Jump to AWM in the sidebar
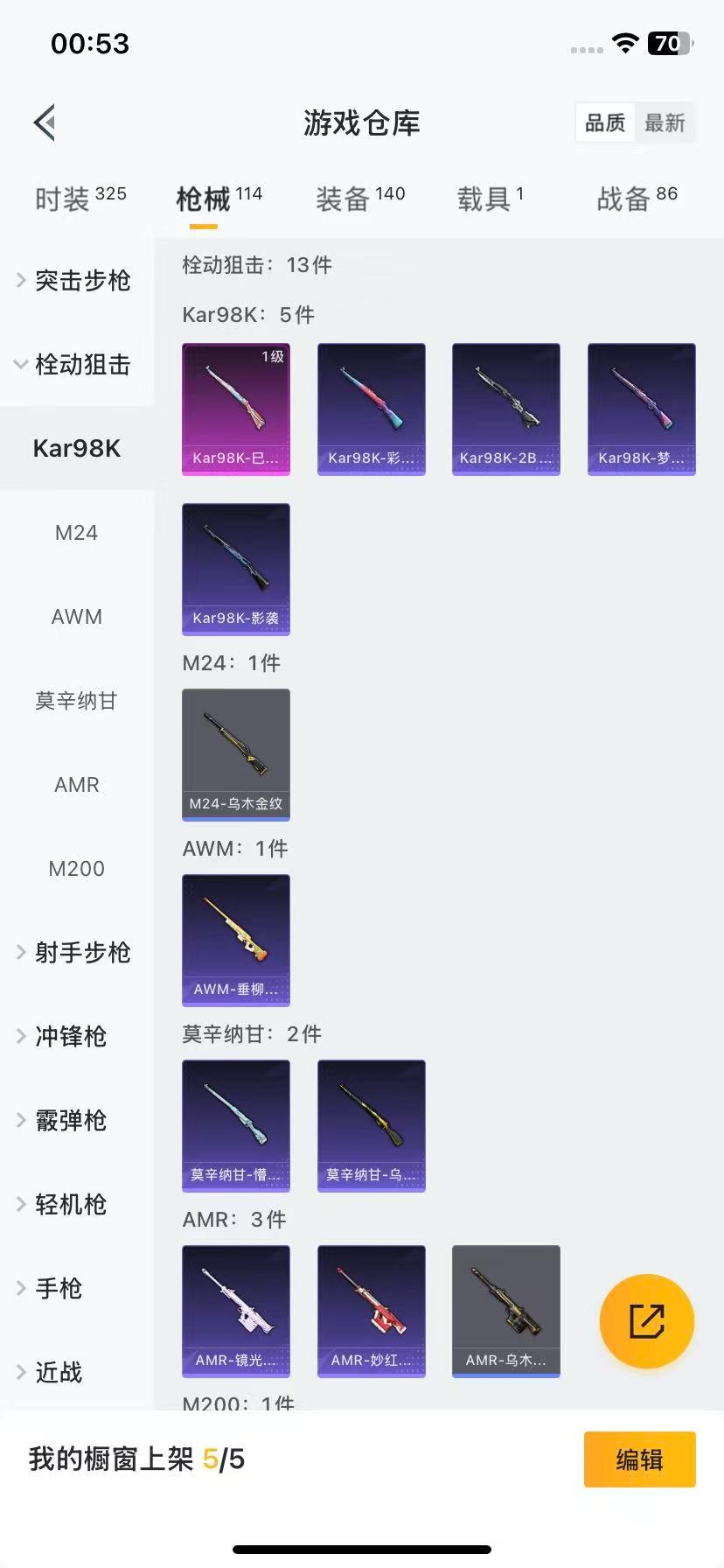724x1568 pixels. [76, 617]
